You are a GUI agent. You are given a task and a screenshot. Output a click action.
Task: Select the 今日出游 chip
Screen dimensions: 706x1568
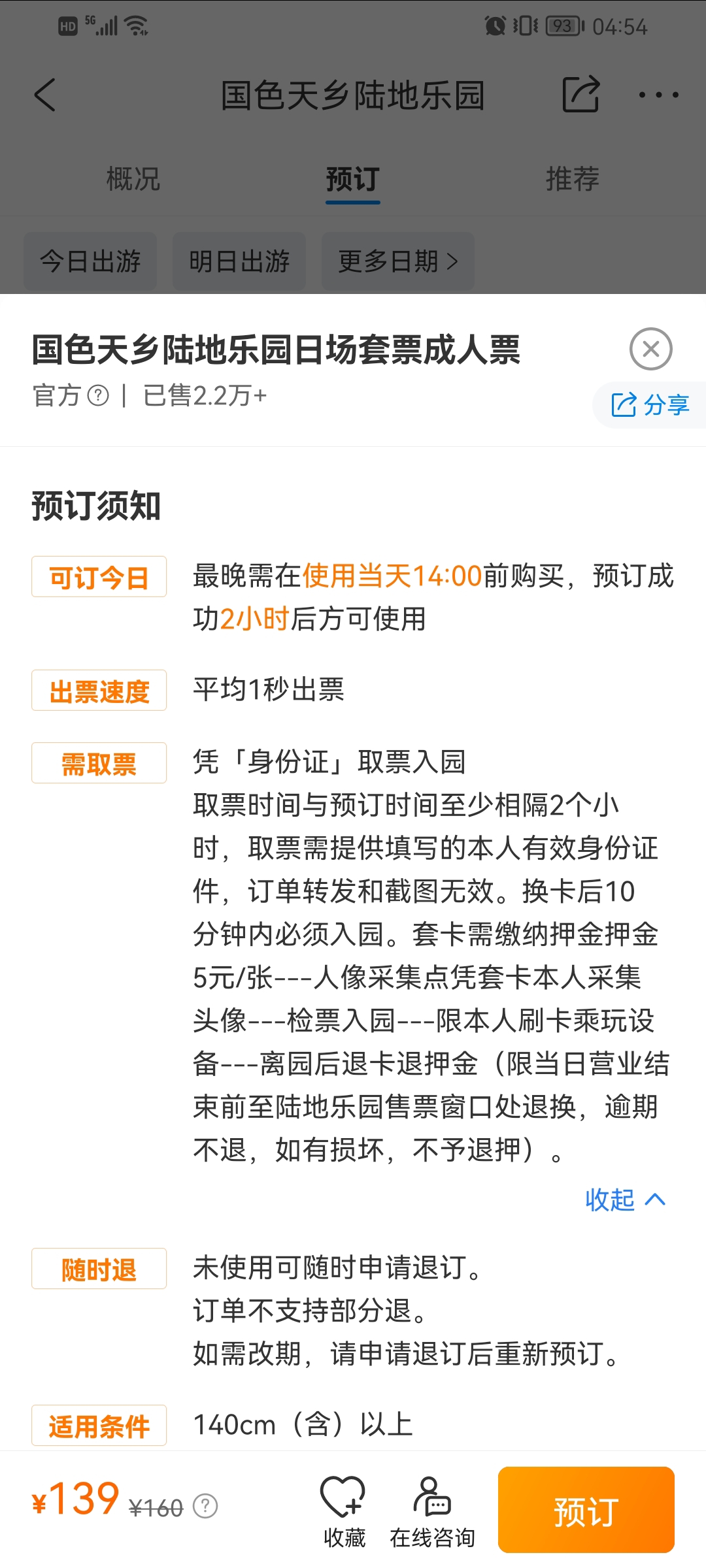[x=90, y=261]
